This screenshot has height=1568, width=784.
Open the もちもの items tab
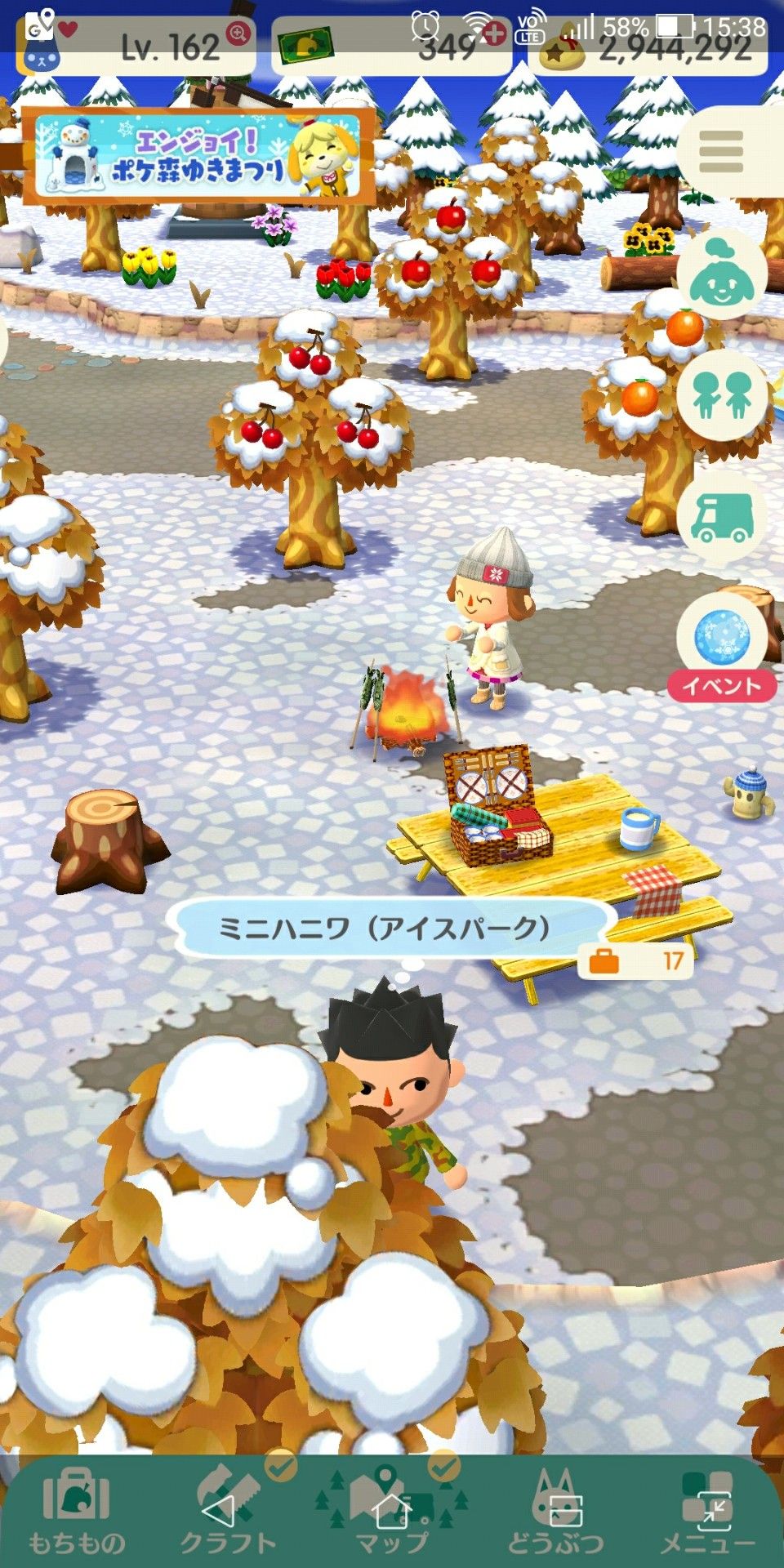tap(75, 1510)
